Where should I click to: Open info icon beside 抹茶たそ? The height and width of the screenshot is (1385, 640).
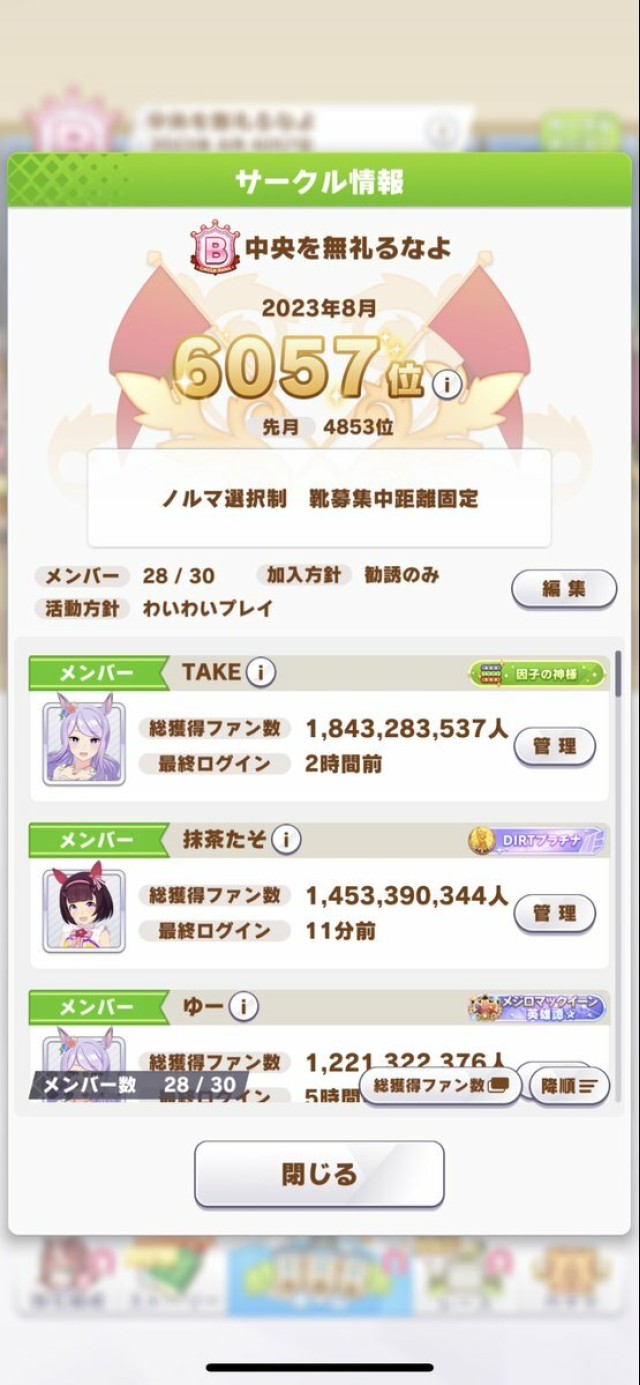[286, 840]
